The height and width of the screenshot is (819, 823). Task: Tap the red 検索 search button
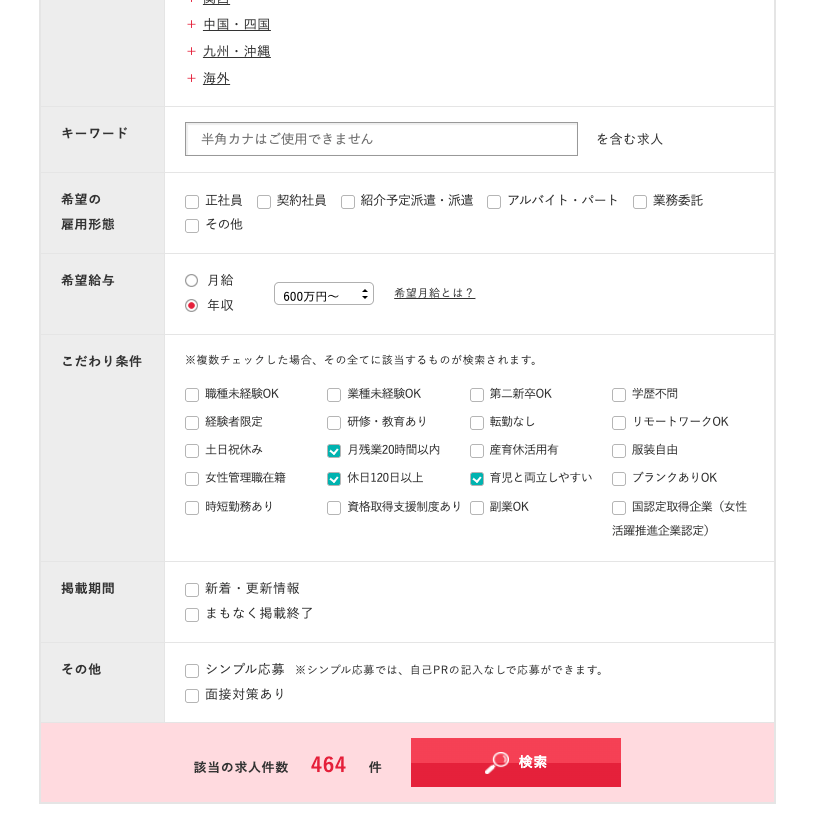[x=515, y=762]
